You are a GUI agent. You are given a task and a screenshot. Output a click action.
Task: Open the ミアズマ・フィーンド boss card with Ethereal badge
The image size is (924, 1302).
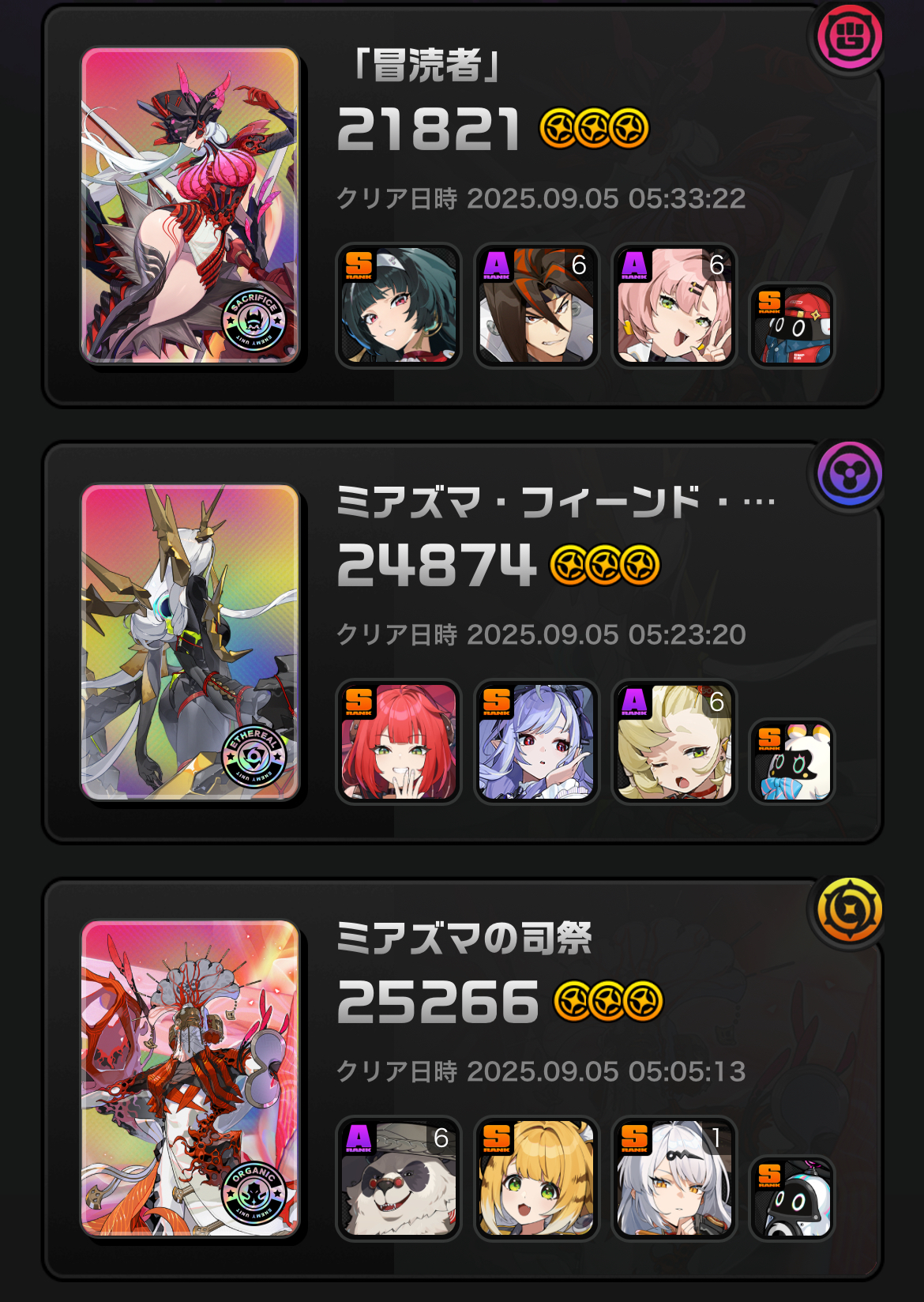(x=190, y=642)
